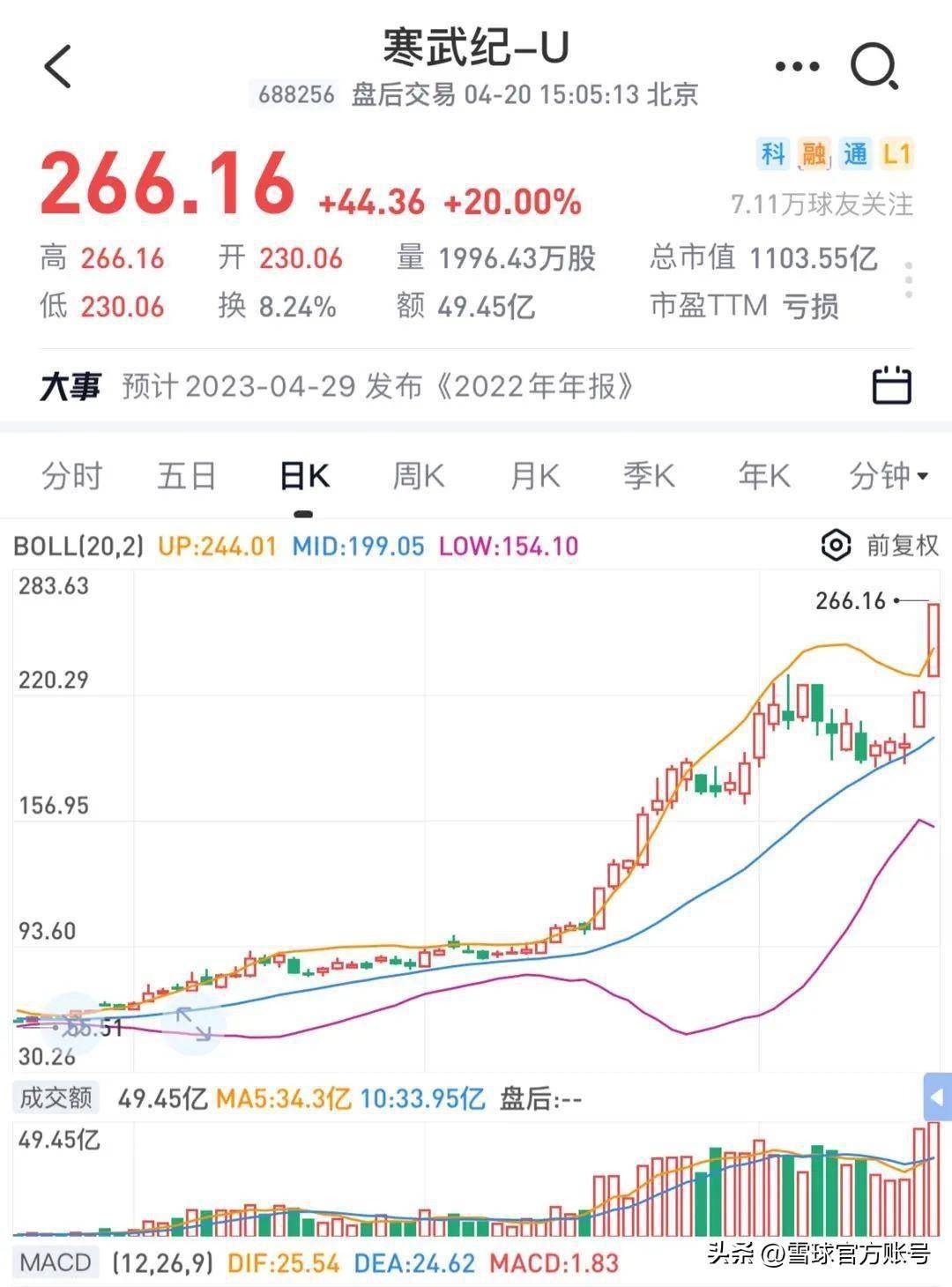Switch to the 五日 chart tab

187,477
